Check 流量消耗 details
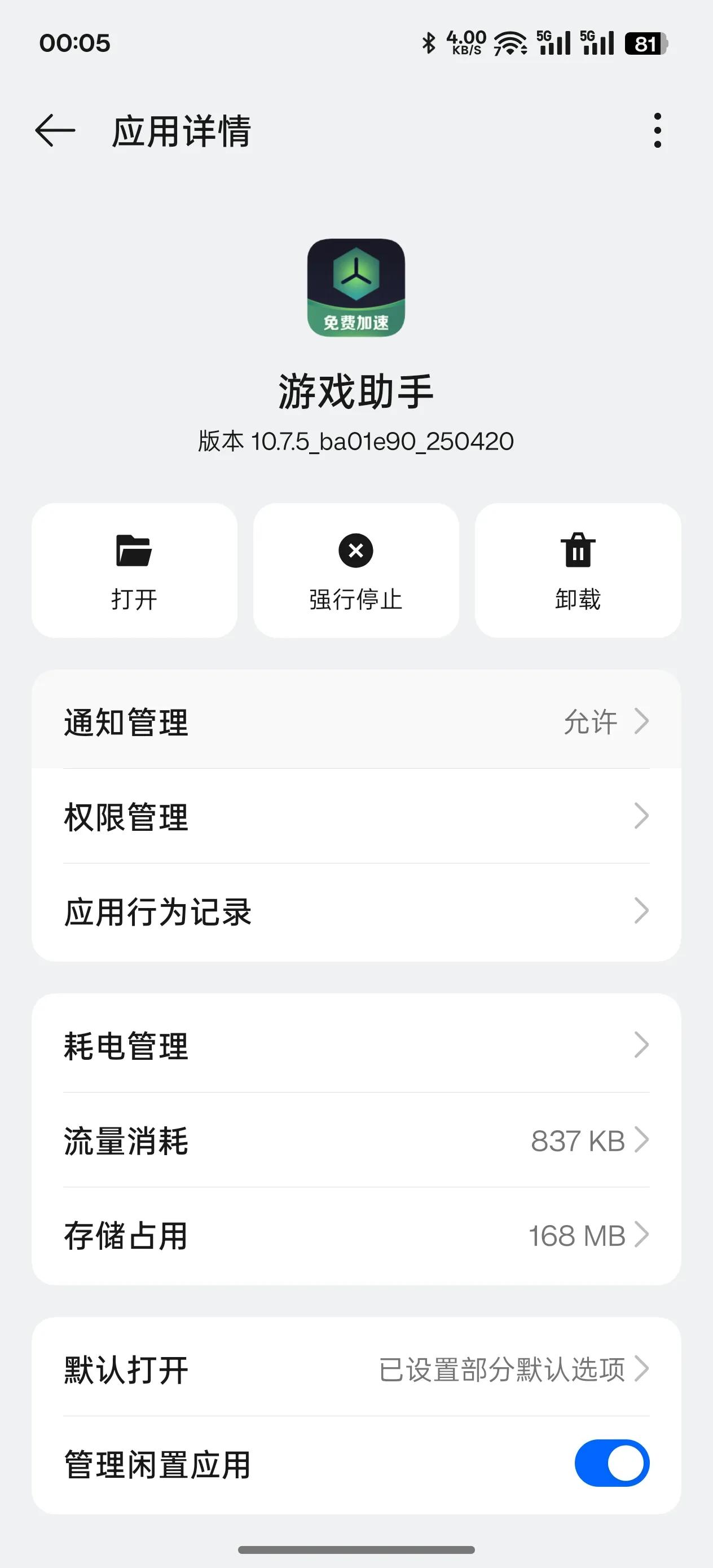 coord(356,1140)
